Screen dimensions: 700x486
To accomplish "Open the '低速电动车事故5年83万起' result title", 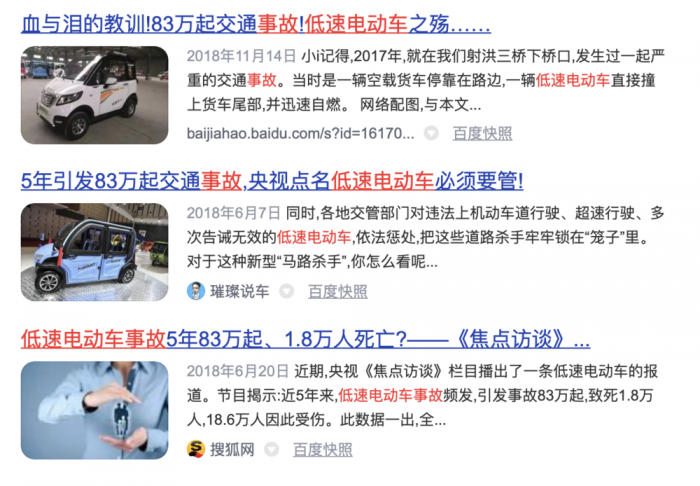I will pyautogui.click(x=305, y=337).
